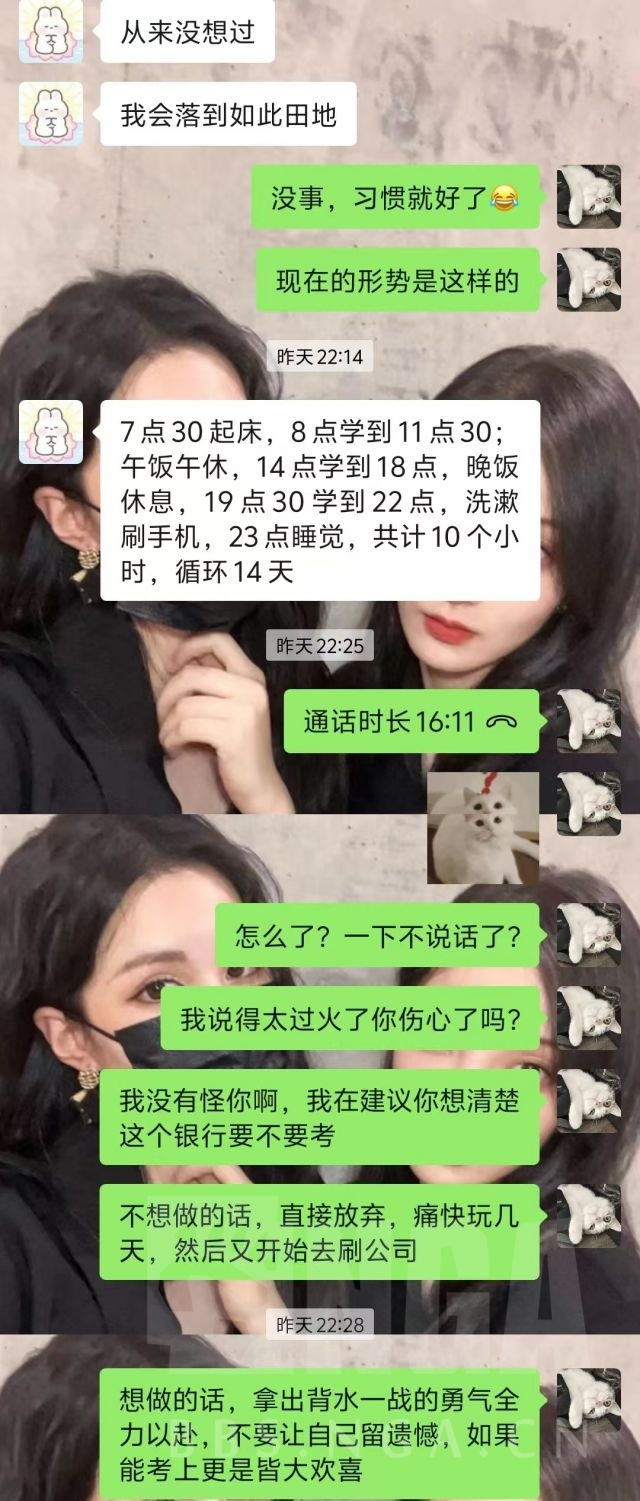Open sender's avatar beside 从来没想过
The width and height of the screenshot is (640, 1501).
click(51, 31)
